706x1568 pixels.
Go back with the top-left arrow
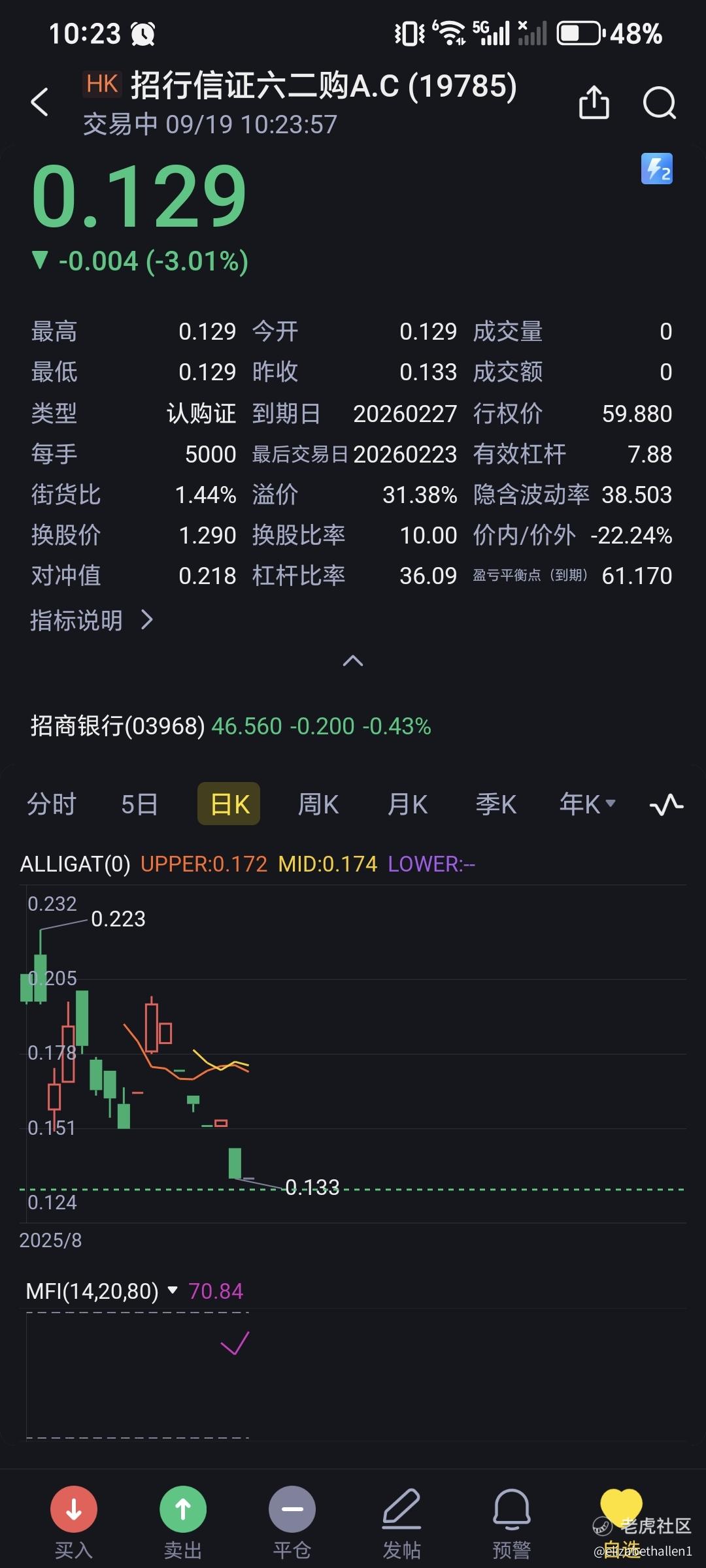(x=39, y=102)
